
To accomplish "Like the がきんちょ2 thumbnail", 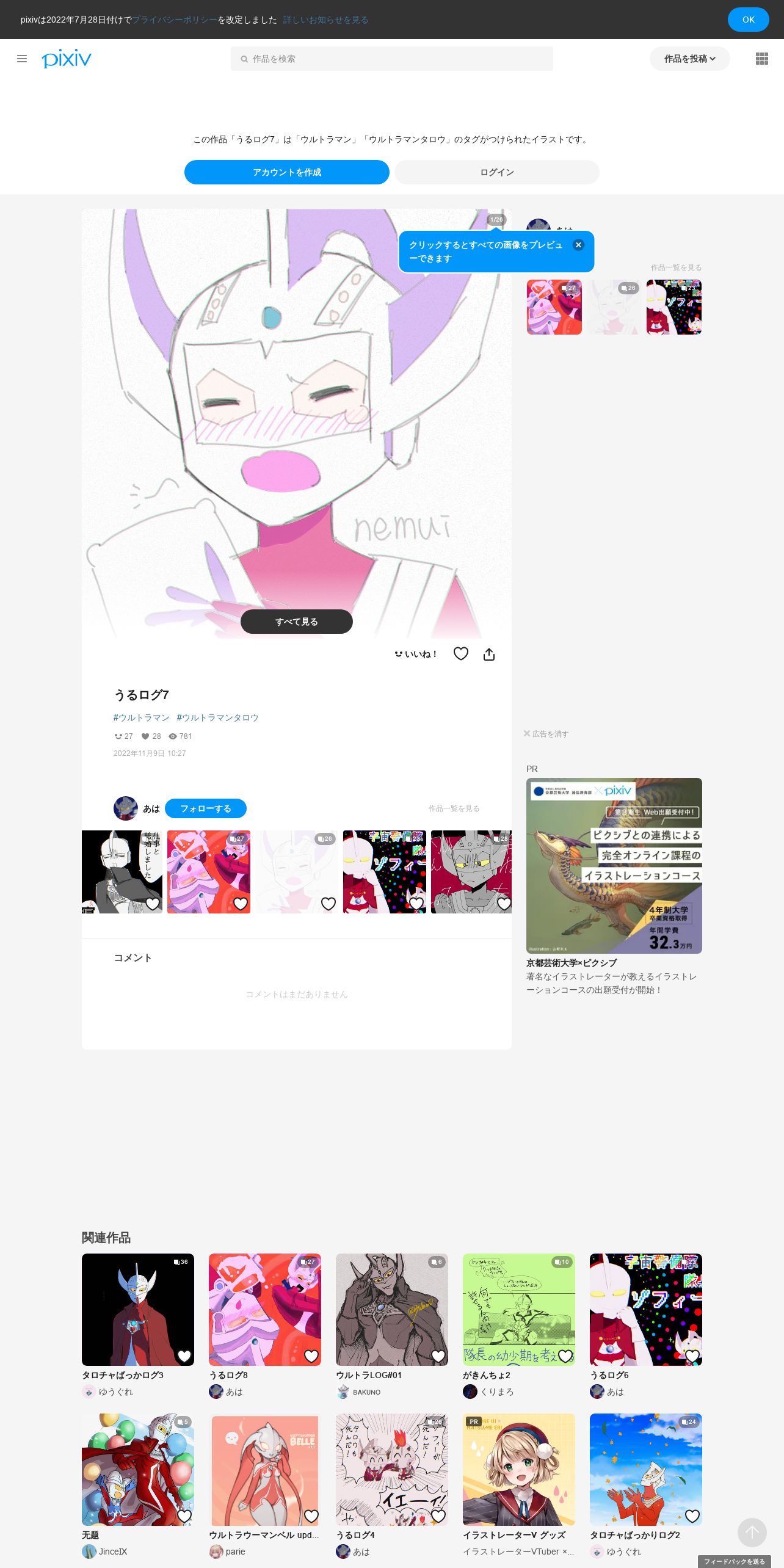I will click(x=565, y=1356).
